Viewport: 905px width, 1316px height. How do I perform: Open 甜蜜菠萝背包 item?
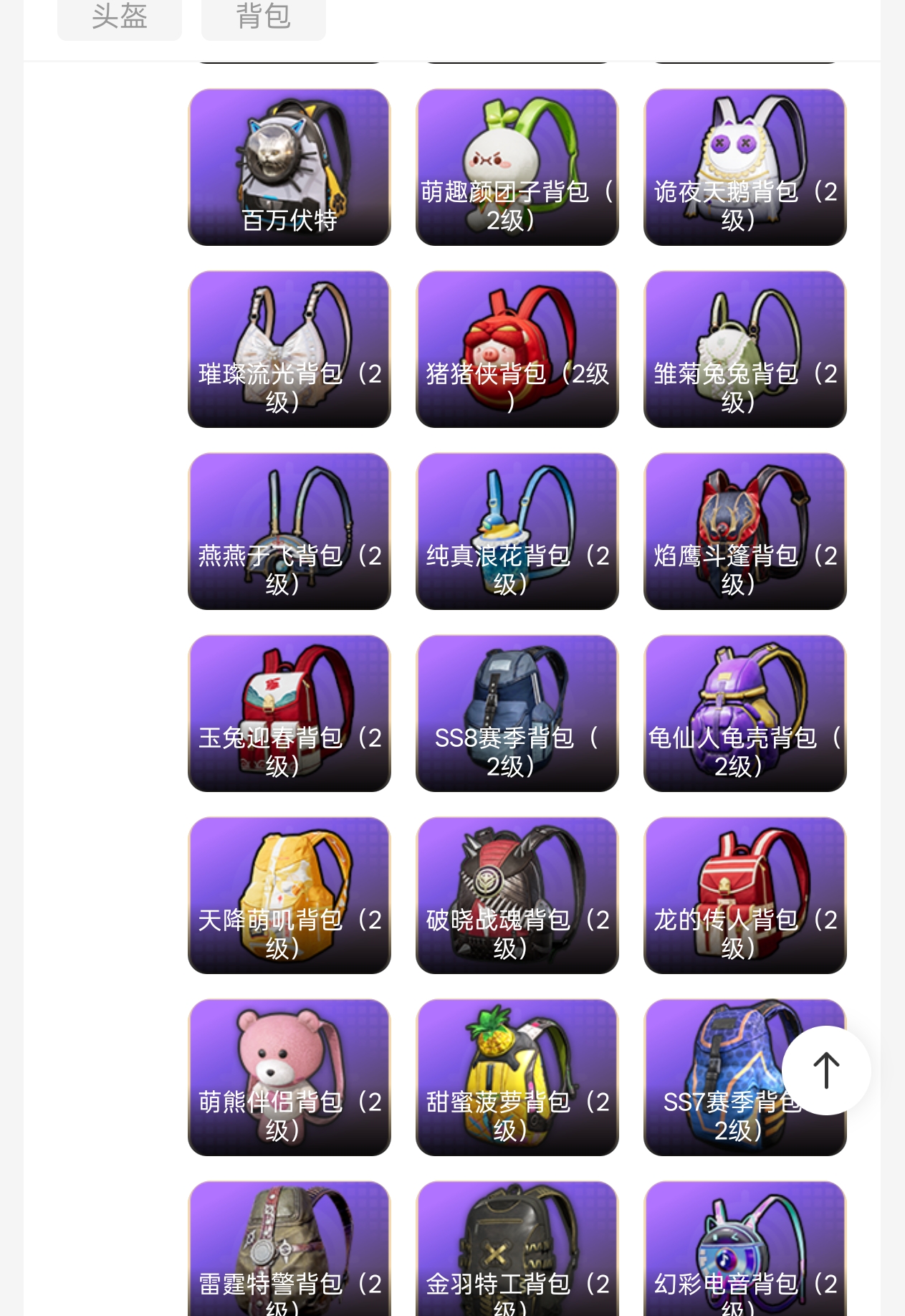pyautogui.click(x=517, y=1077)
